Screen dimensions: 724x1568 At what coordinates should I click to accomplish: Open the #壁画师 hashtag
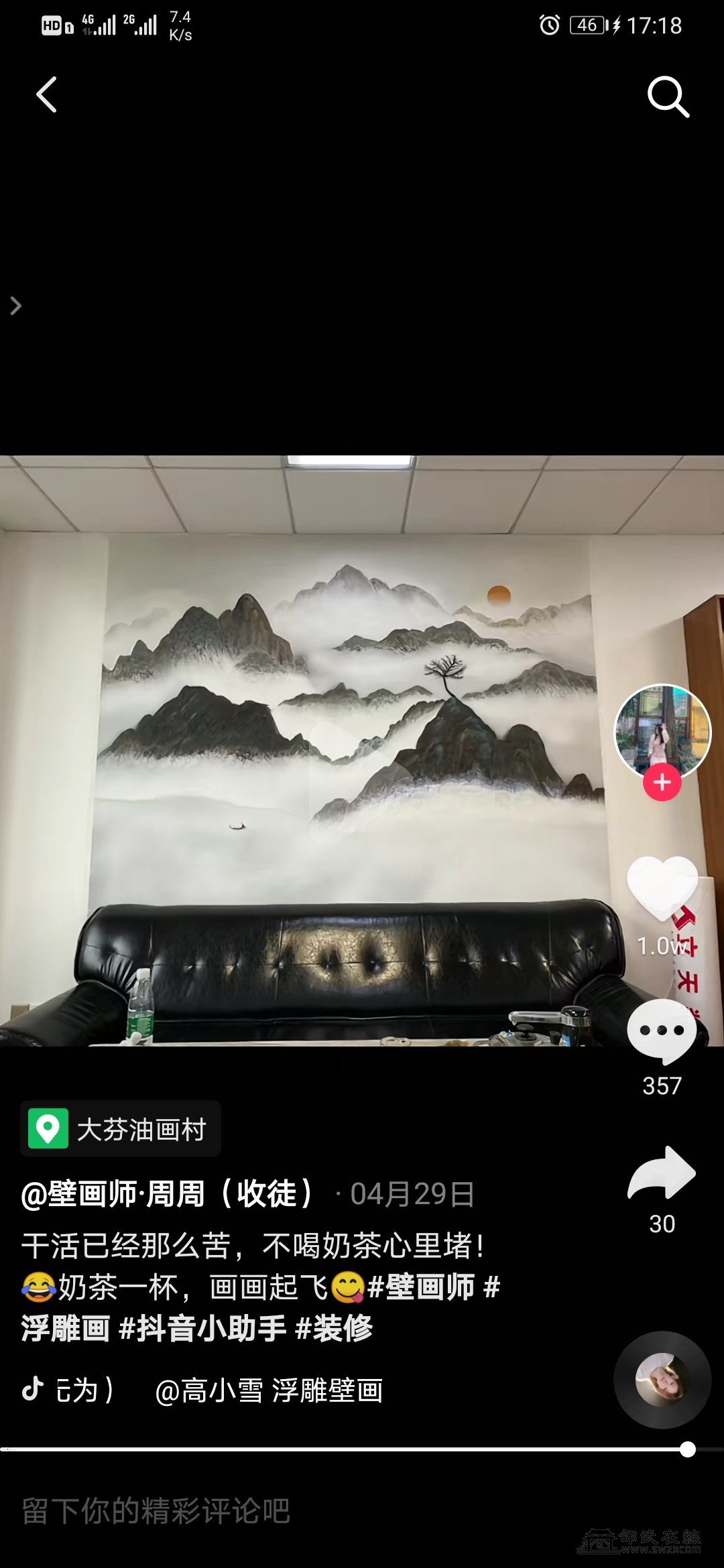421,1287
